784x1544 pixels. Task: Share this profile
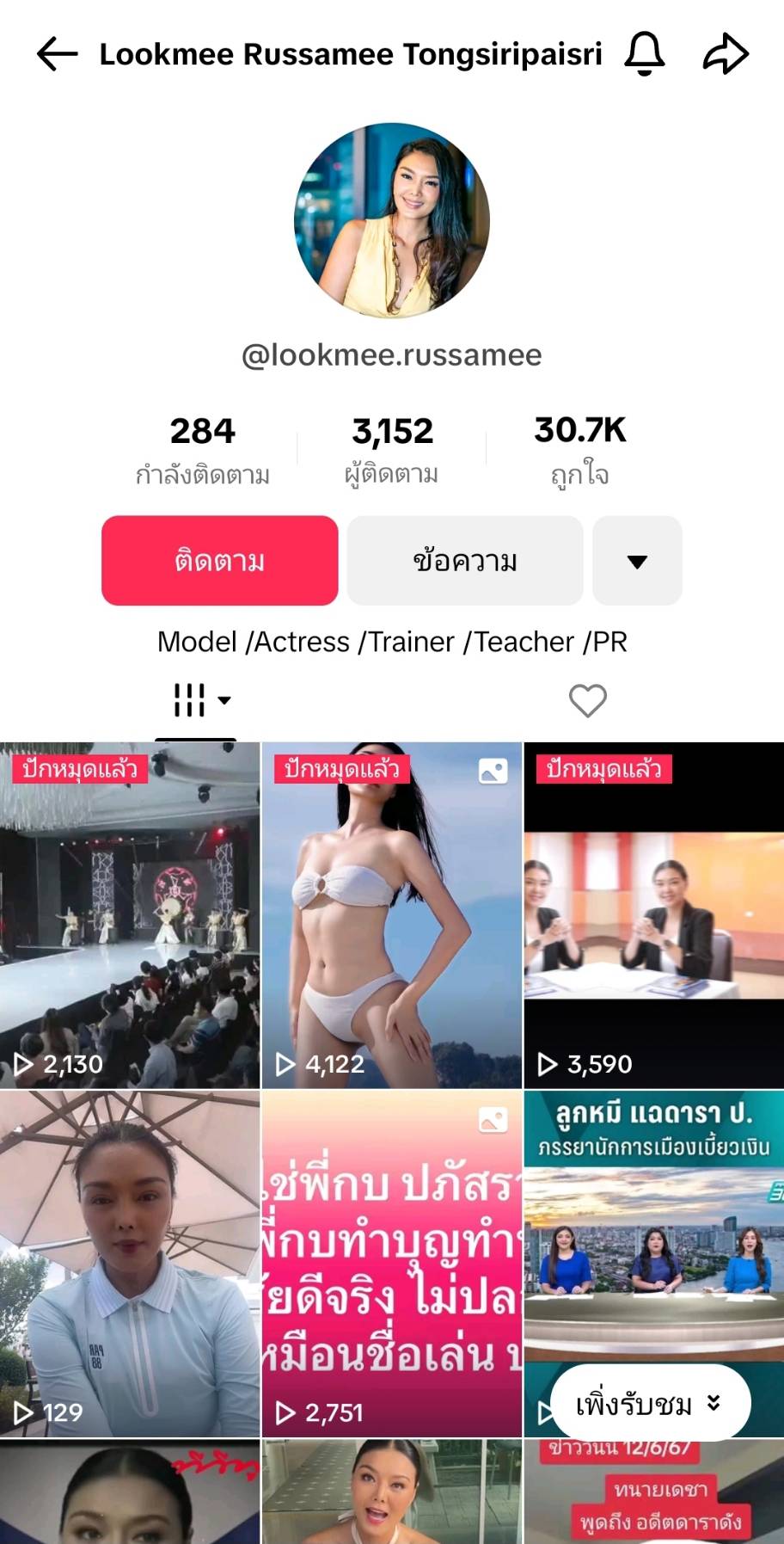(726, 54)
